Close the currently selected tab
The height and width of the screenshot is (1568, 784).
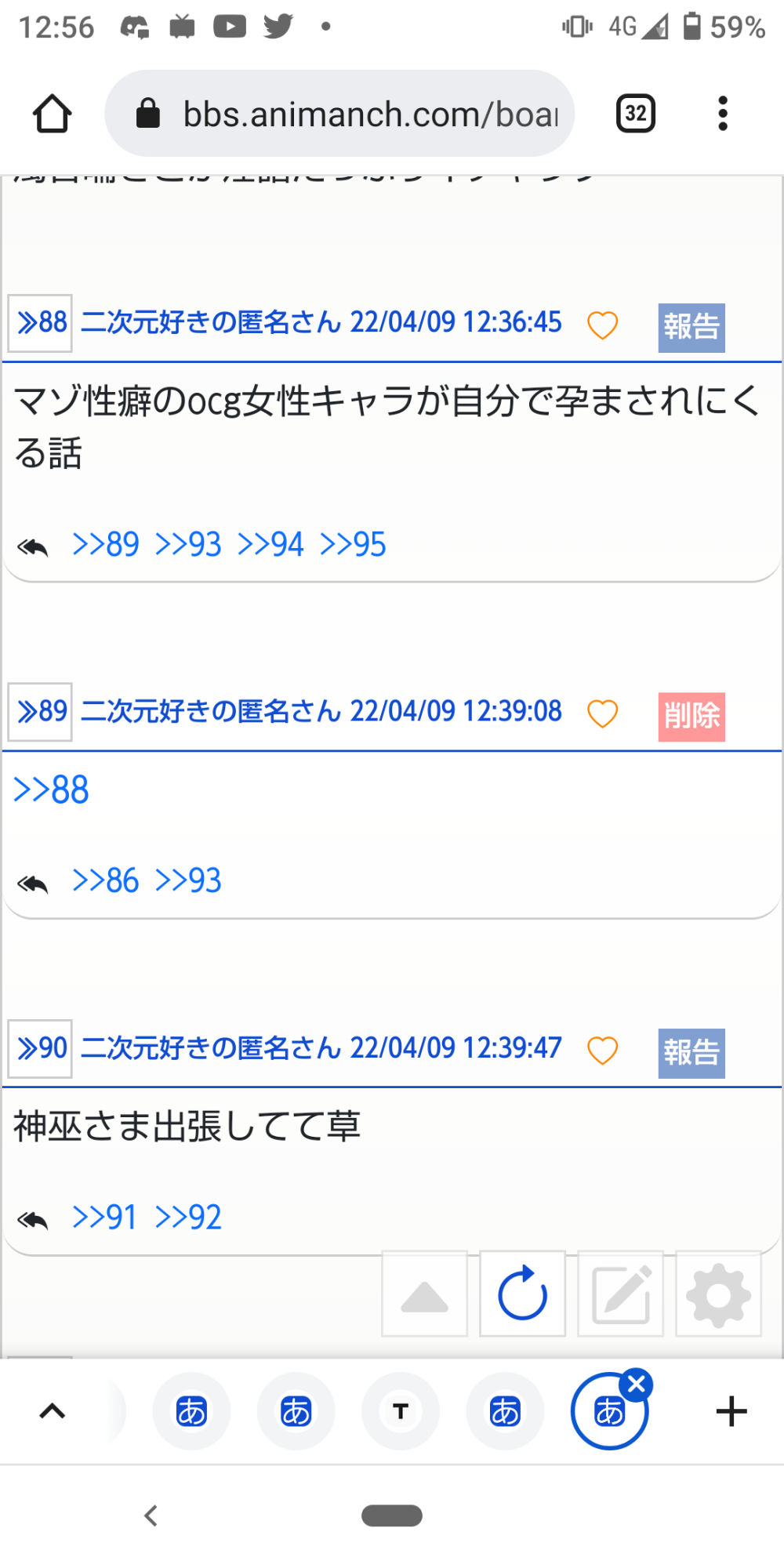[x=637, y=1385]
